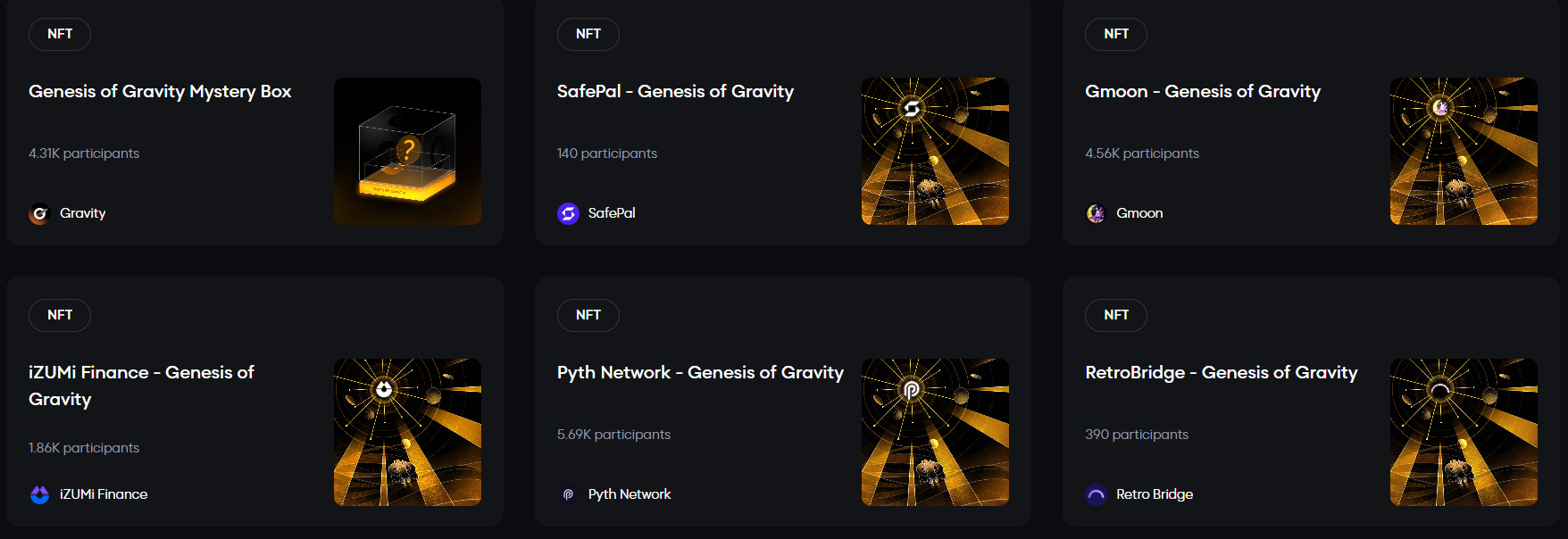Go to the iZUMi Finance space link
Screen dimensions: 1568x539
(x=88, y=494)
